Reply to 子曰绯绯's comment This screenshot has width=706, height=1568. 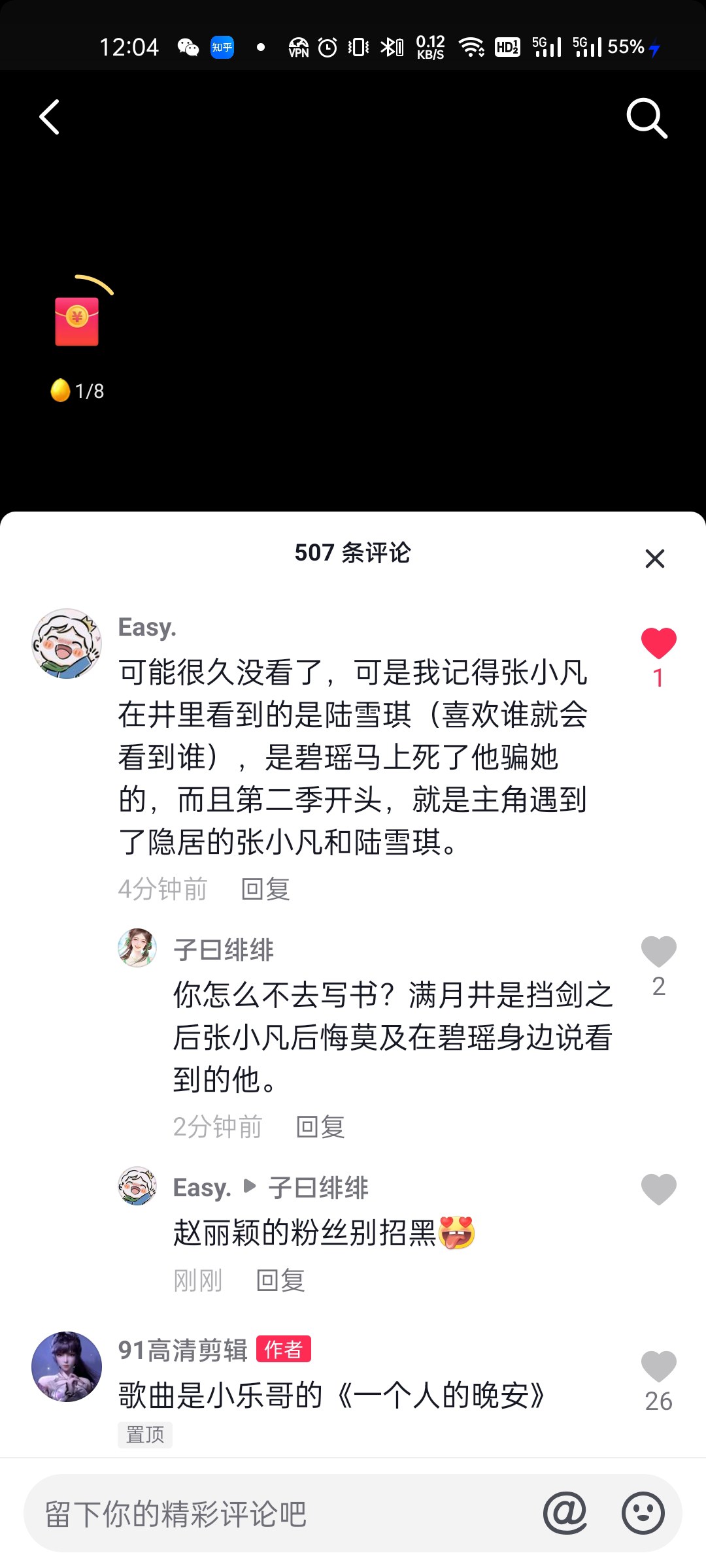tap(320, 1127)
